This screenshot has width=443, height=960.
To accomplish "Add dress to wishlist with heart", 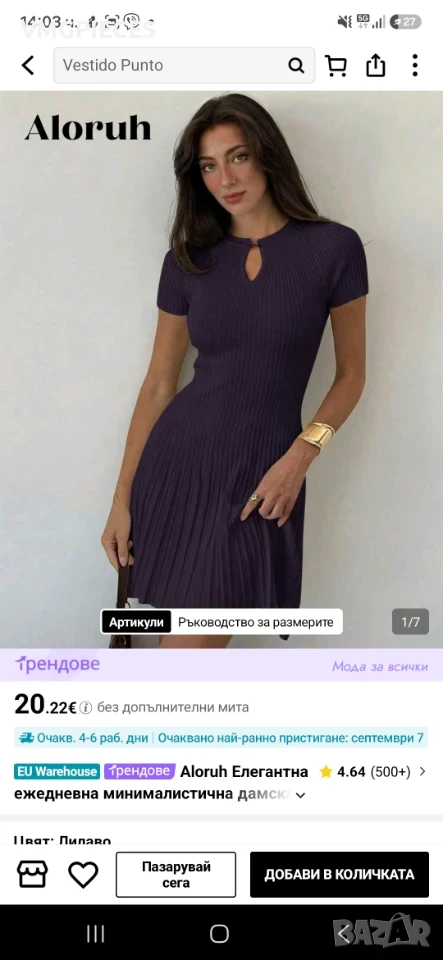I will (83, 874).
